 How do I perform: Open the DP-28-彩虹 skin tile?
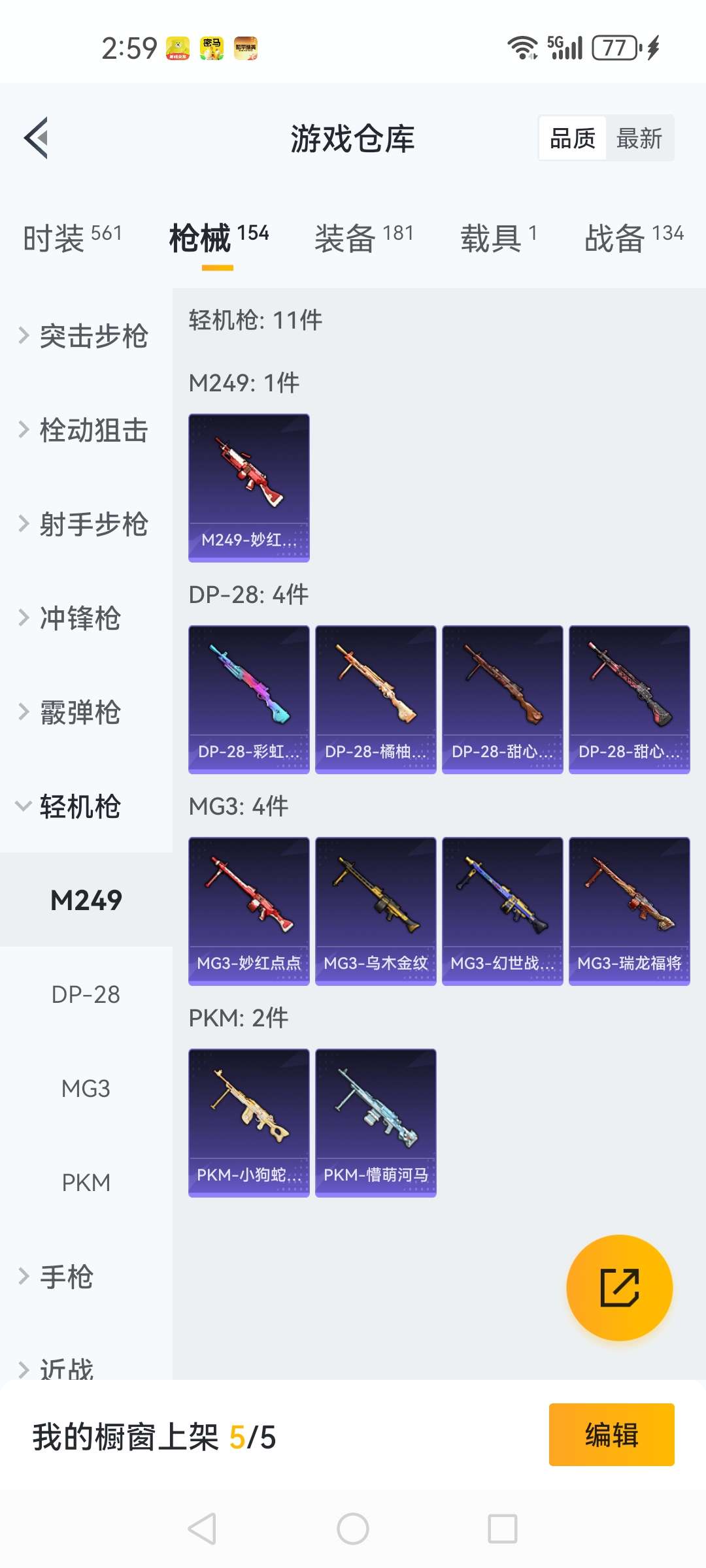point(248,699)
